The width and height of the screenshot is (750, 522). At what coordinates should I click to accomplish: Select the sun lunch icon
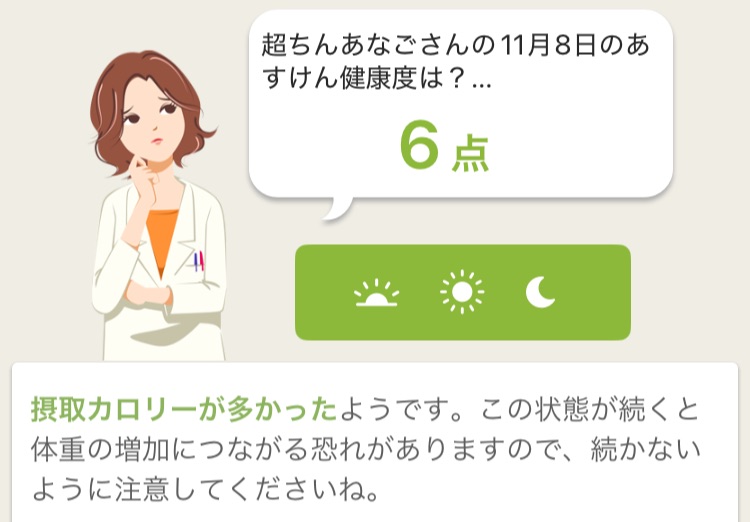(x=462, y=292)
